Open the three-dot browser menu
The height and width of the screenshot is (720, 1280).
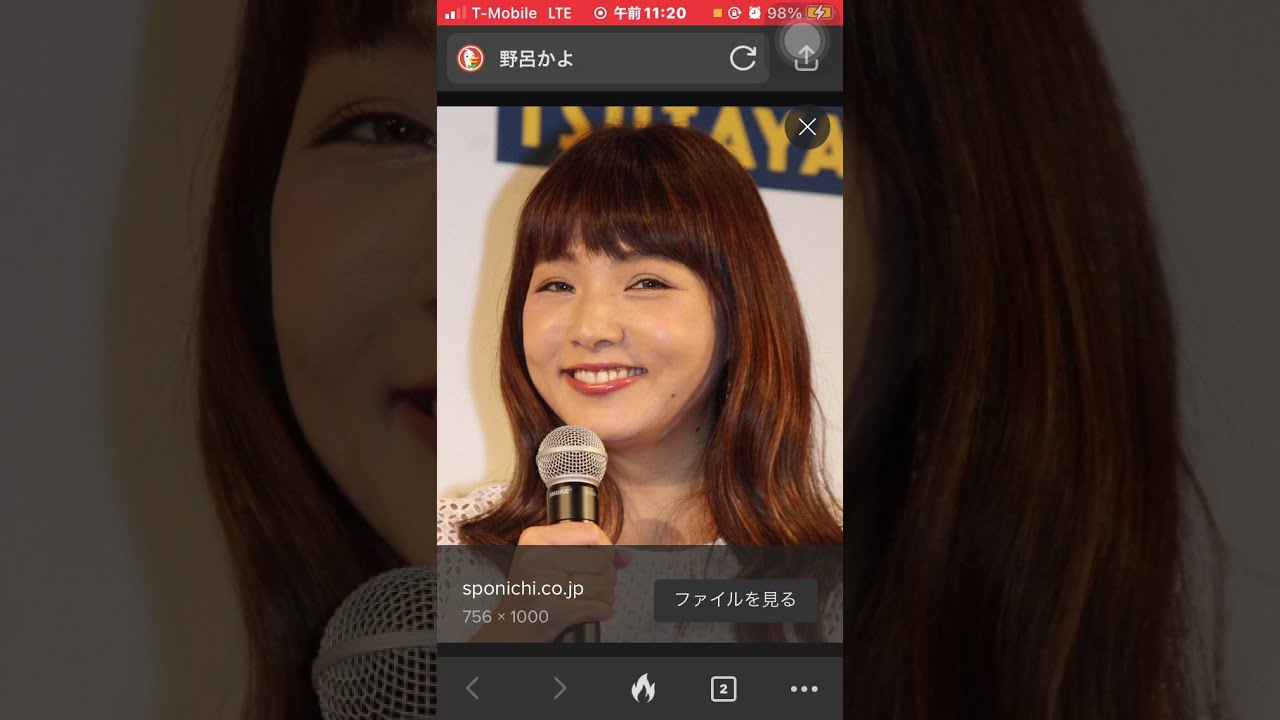[804, 688]
